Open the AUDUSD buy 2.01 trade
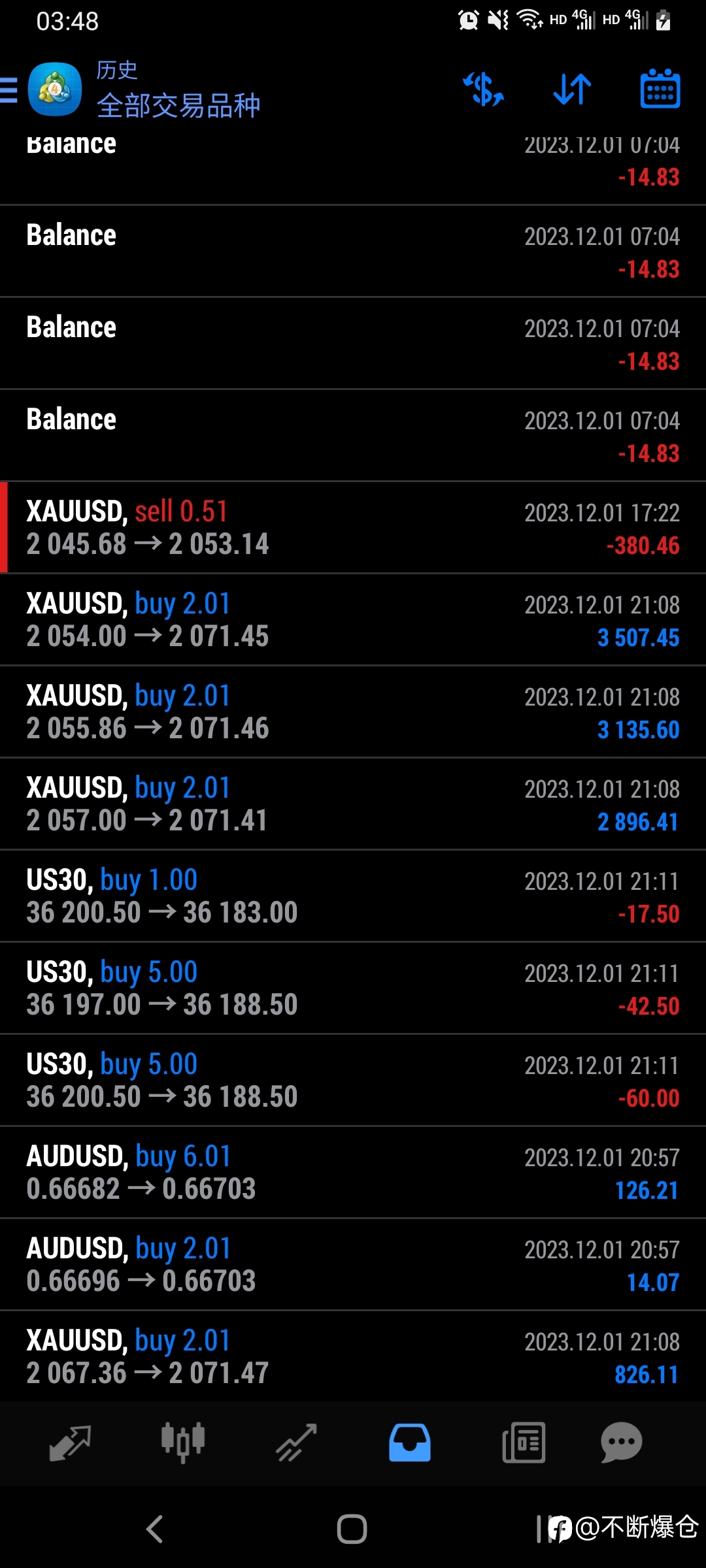This screenshot has width=706, height=1568. pyautogui.click(x=353, y=1265)
